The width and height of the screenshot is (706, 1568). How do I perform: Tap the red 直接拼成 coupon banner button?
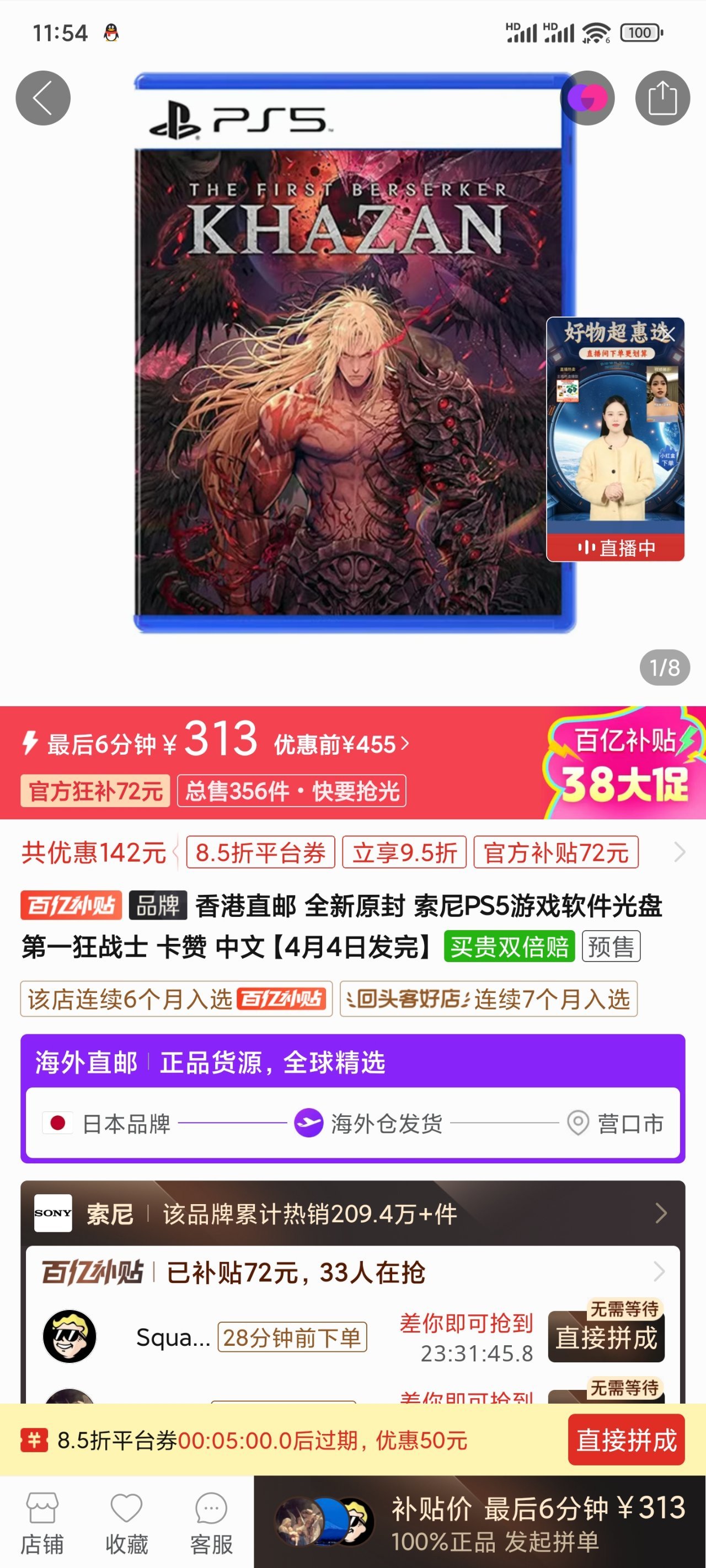click(x=625, y=1440)
